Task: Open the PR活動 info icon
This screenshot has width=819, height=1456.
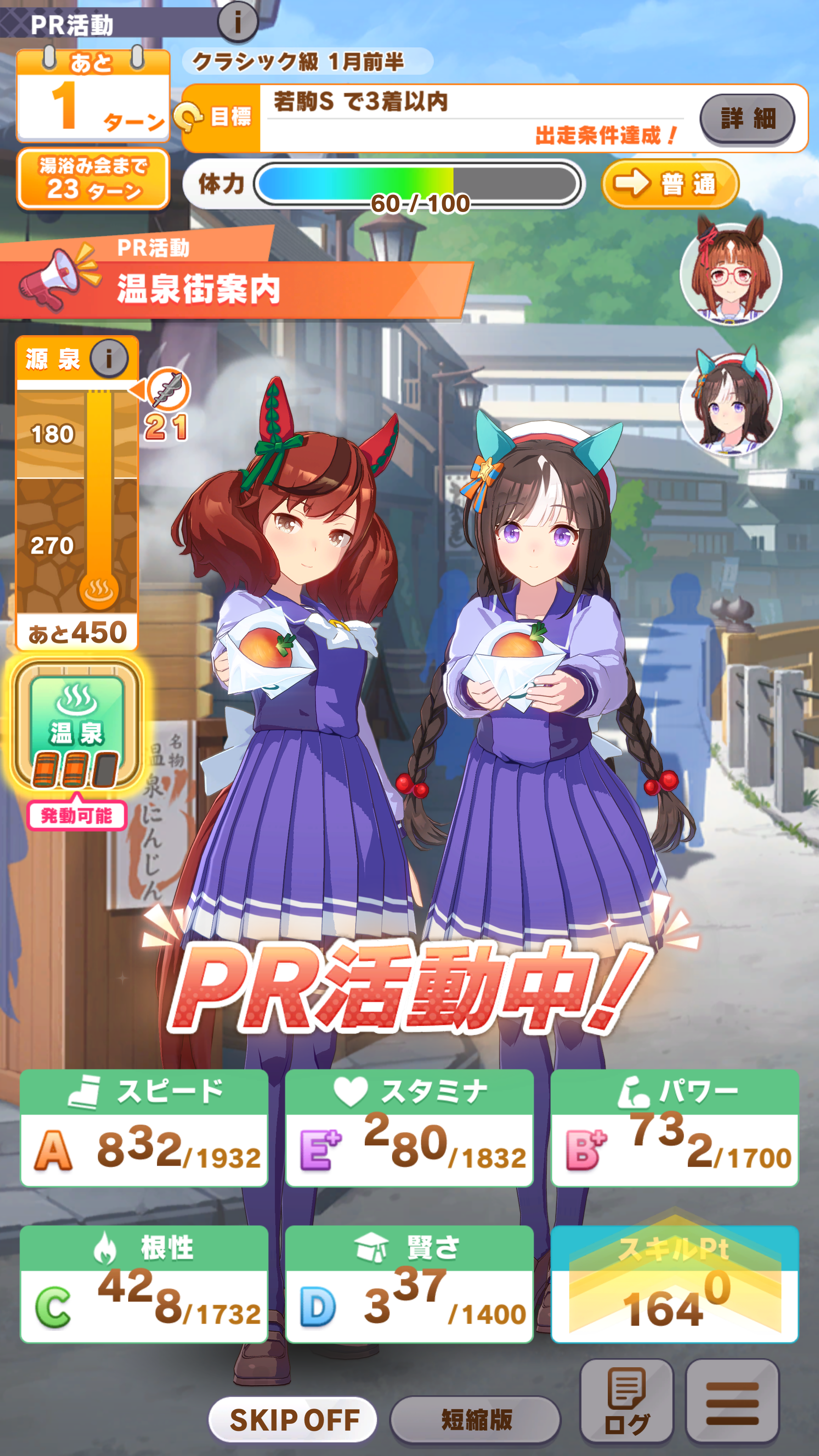Action: tap(237, 23)
